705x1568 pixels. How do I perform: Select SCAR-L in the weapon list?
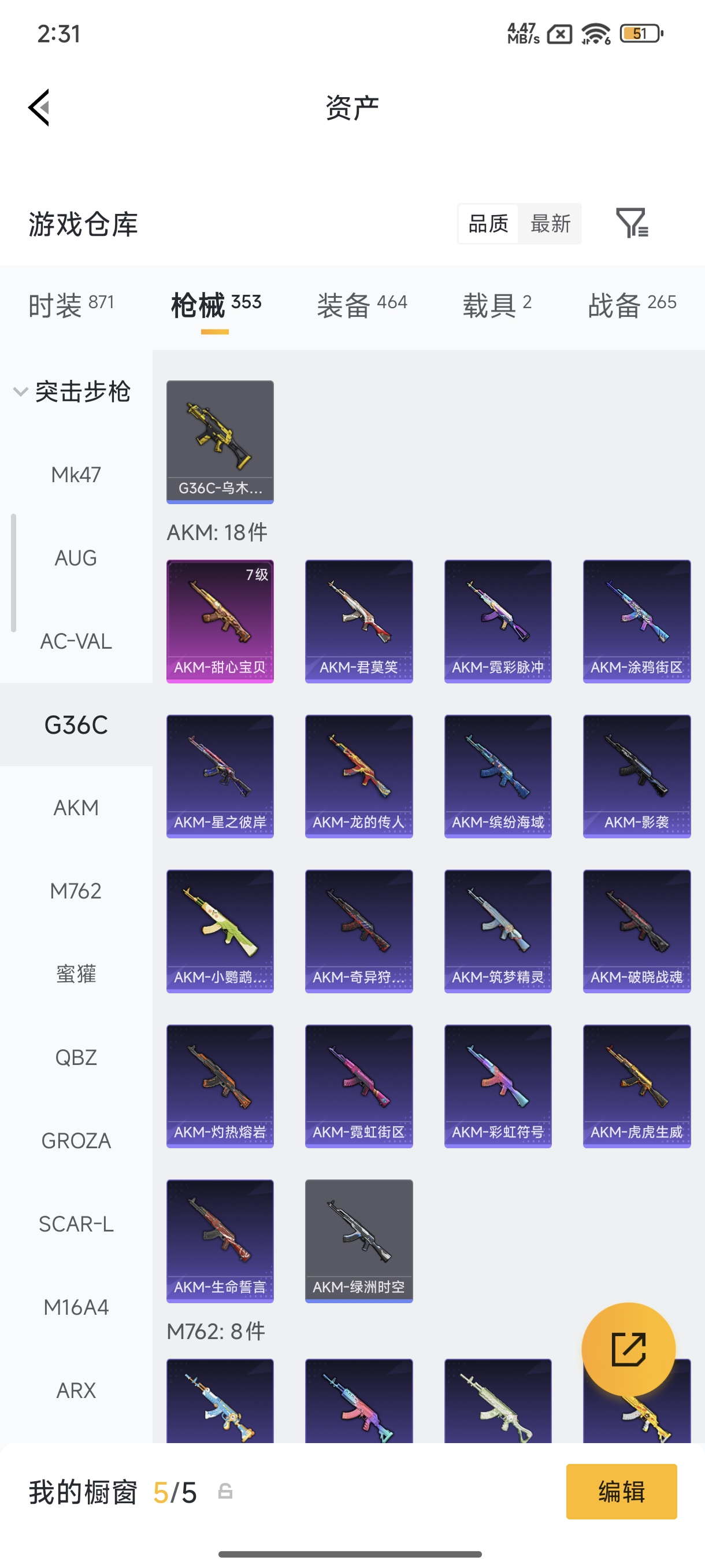point(76,1224)
